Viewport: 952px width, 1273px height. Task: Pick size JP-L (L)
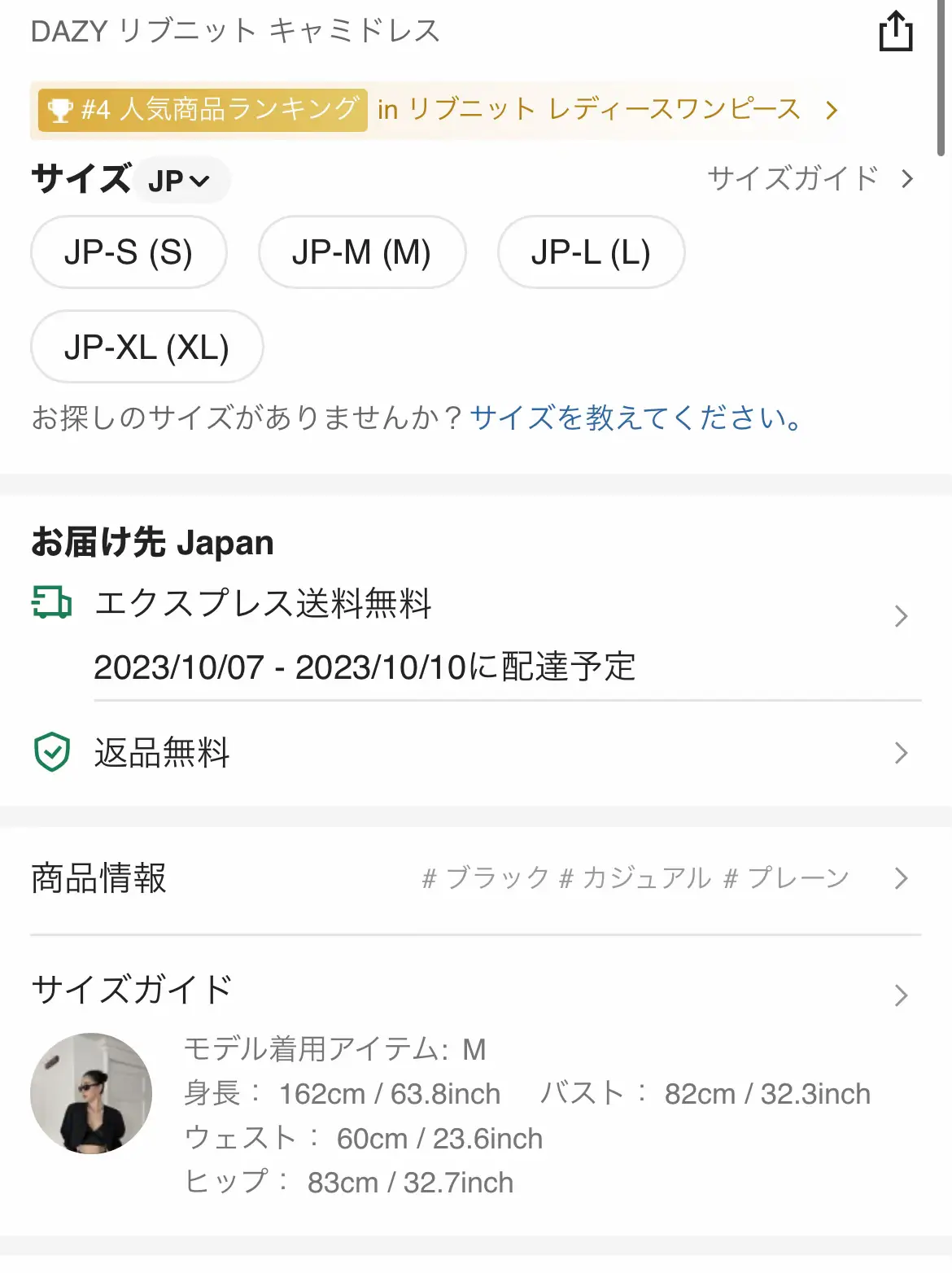[591, 252]
